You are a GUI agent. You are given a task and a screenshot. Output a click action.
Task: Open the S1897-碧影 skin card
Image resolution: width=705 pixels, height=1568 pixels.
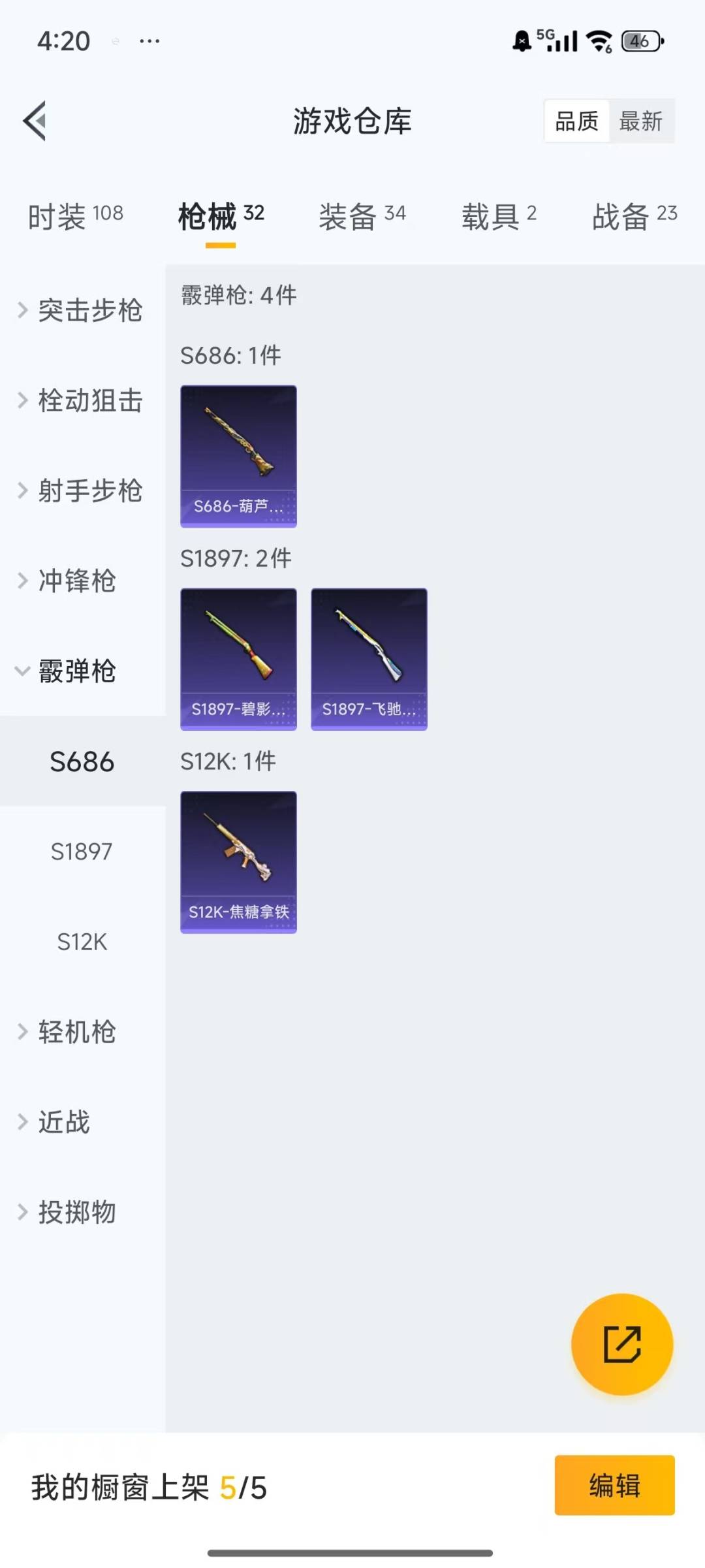238,659
